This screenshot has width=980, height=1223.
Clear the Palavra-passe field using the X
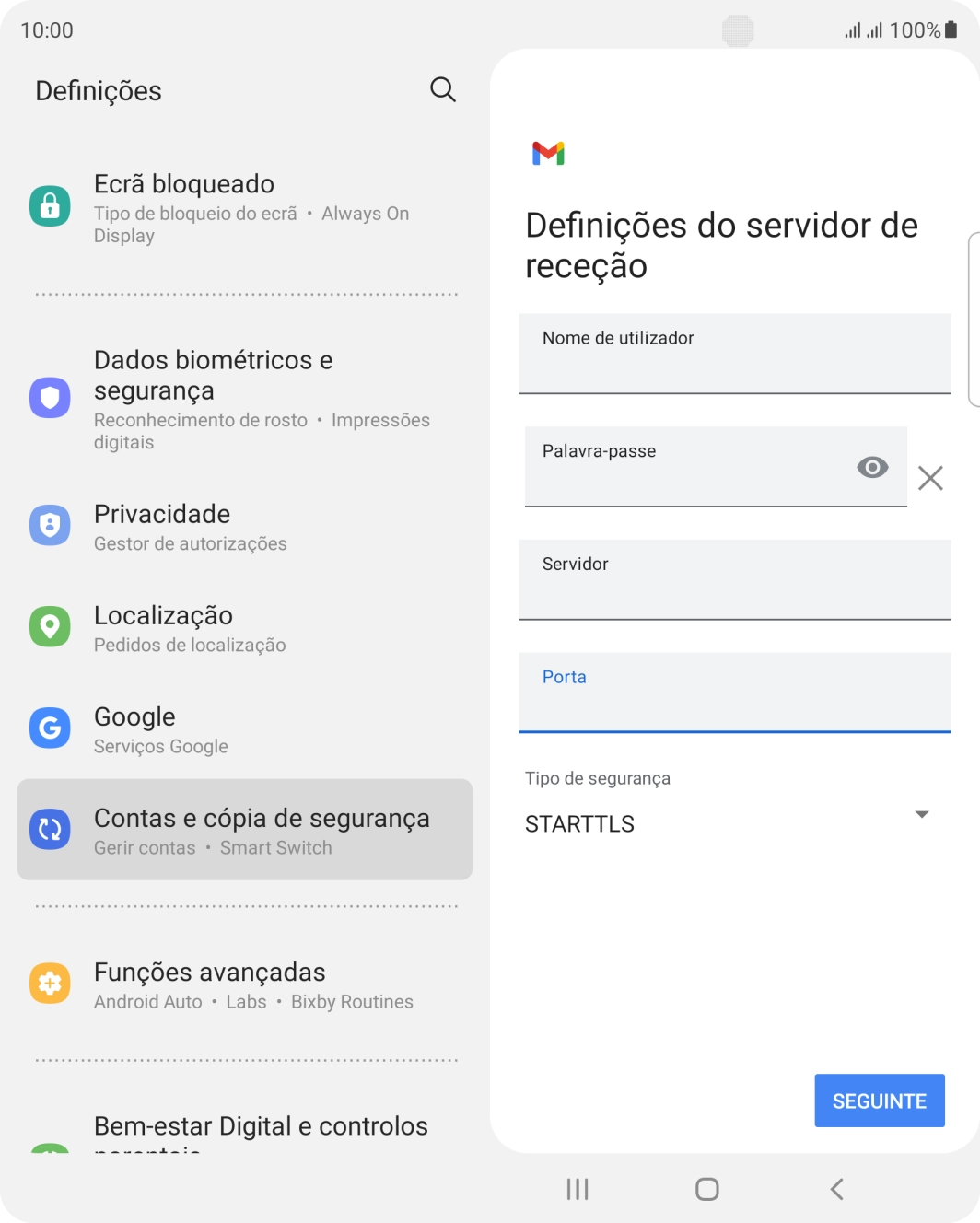(x=930, y=478)
